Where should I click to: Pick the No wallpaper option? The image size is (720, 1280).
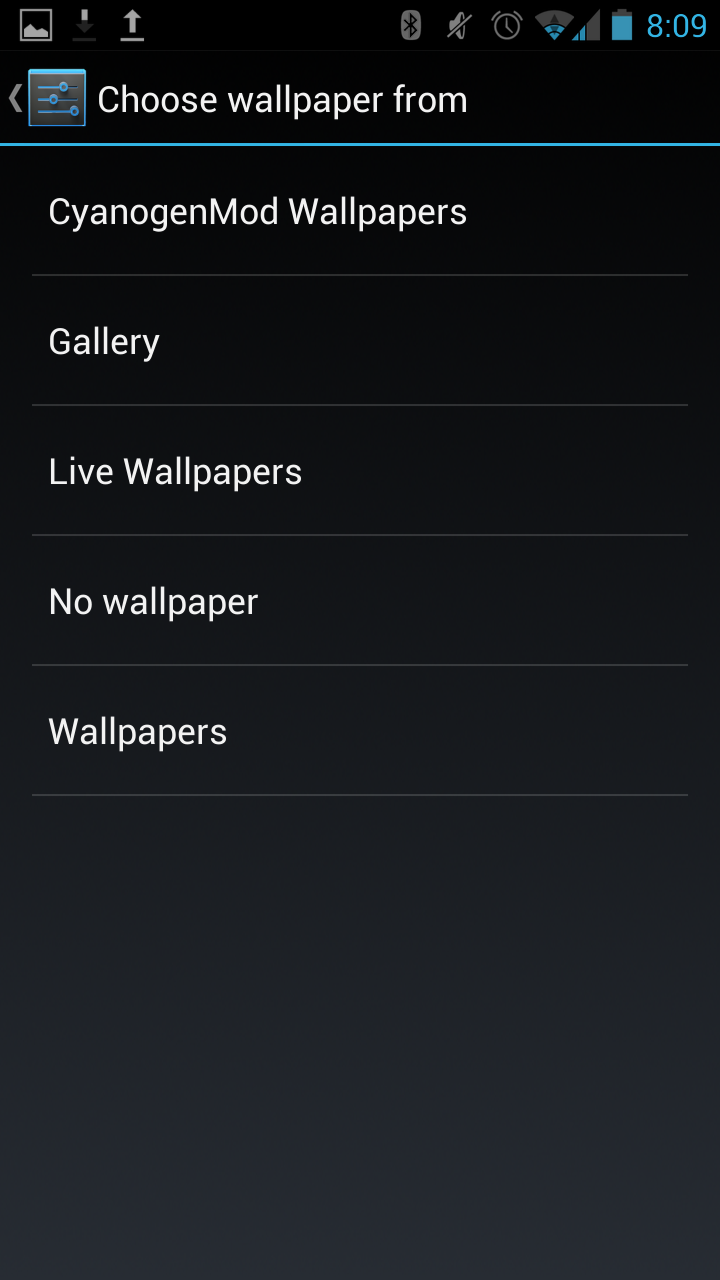point(153,602)
